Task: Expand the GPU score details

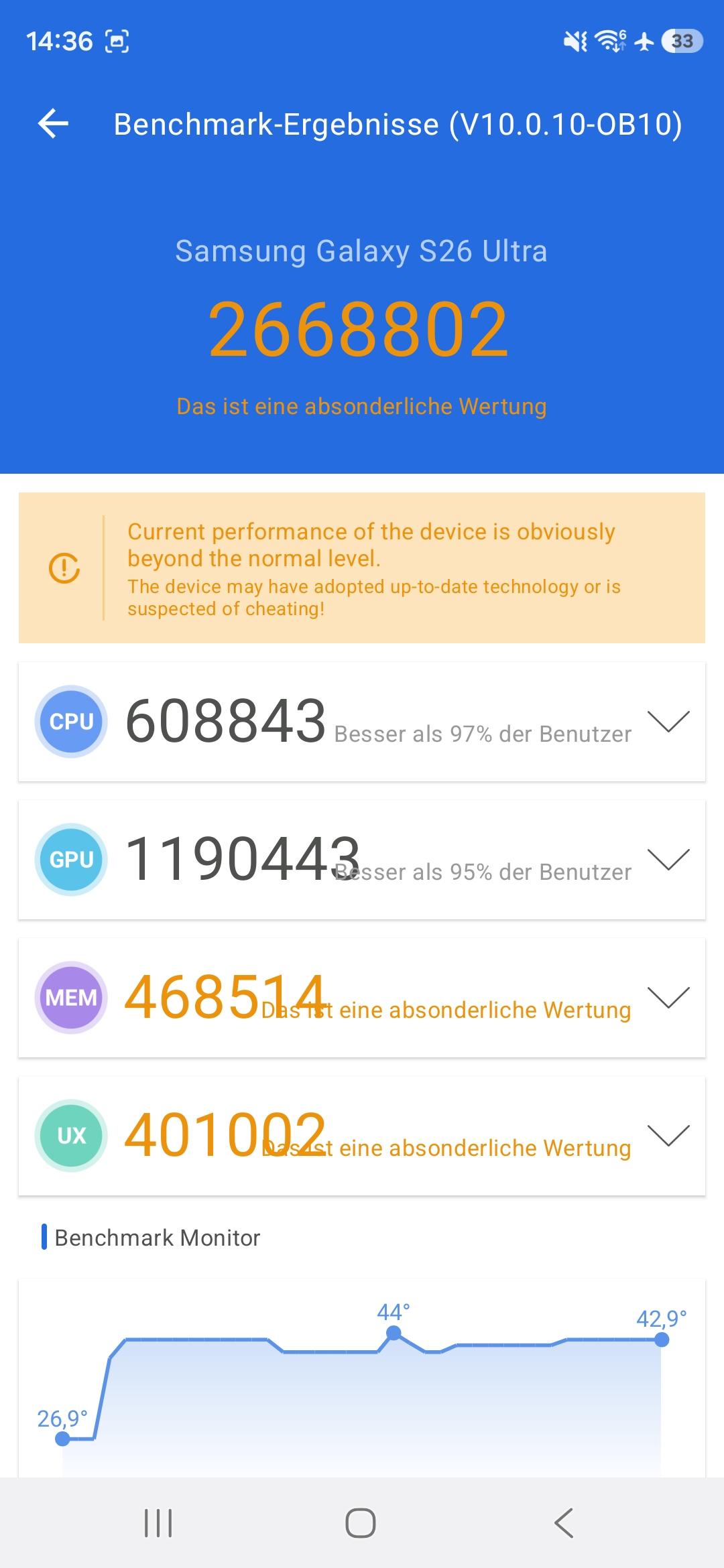Action: point(668,860)
